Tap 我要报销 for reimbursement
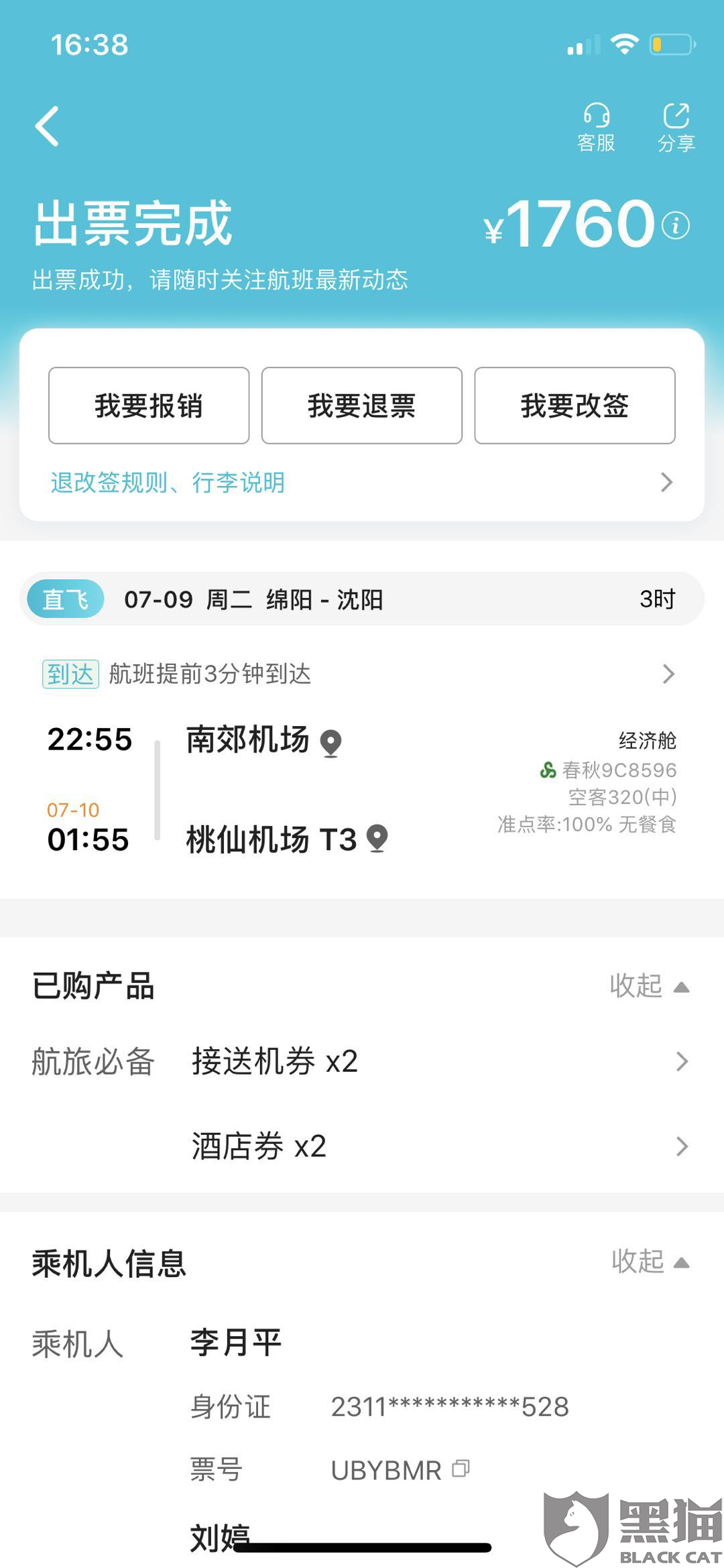This screenshot has height=1568, width=724. point(149,406)
